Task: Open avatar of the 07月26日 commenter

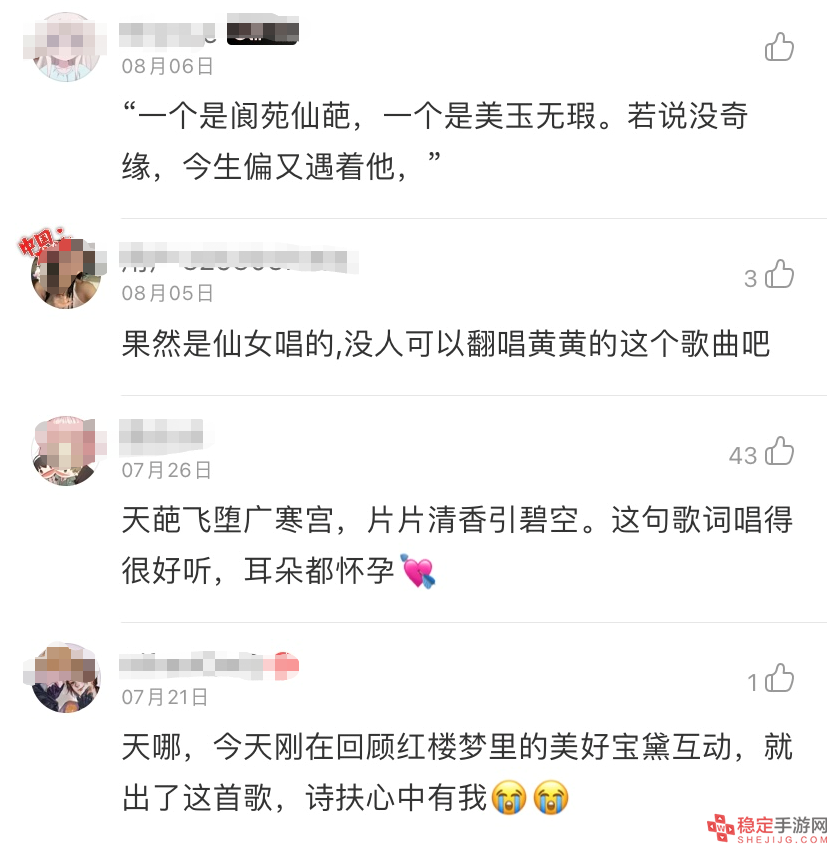Action: click(x=66, y=451)
